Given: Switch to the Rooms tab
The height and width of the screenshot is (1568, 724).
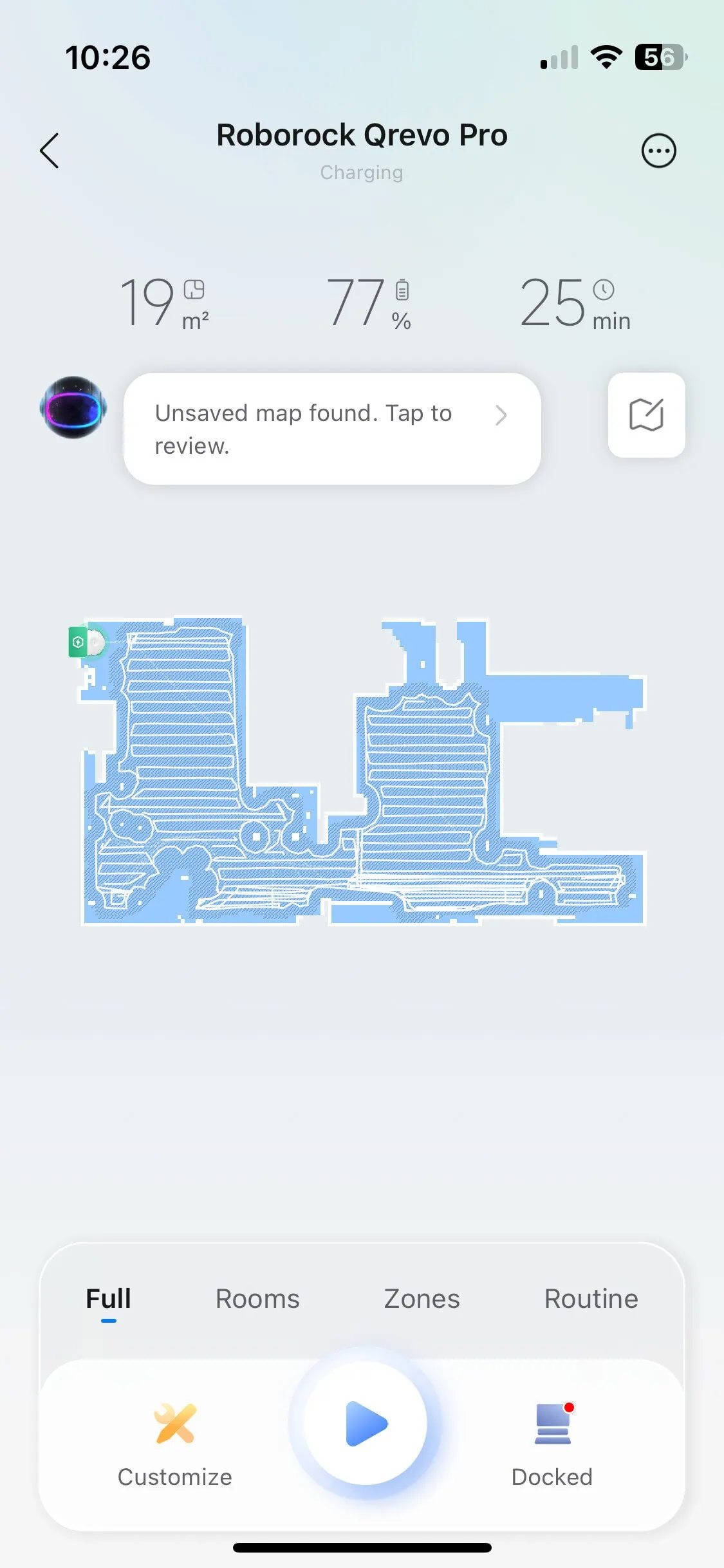Looking at the screenshot, I should [257, 1299].
